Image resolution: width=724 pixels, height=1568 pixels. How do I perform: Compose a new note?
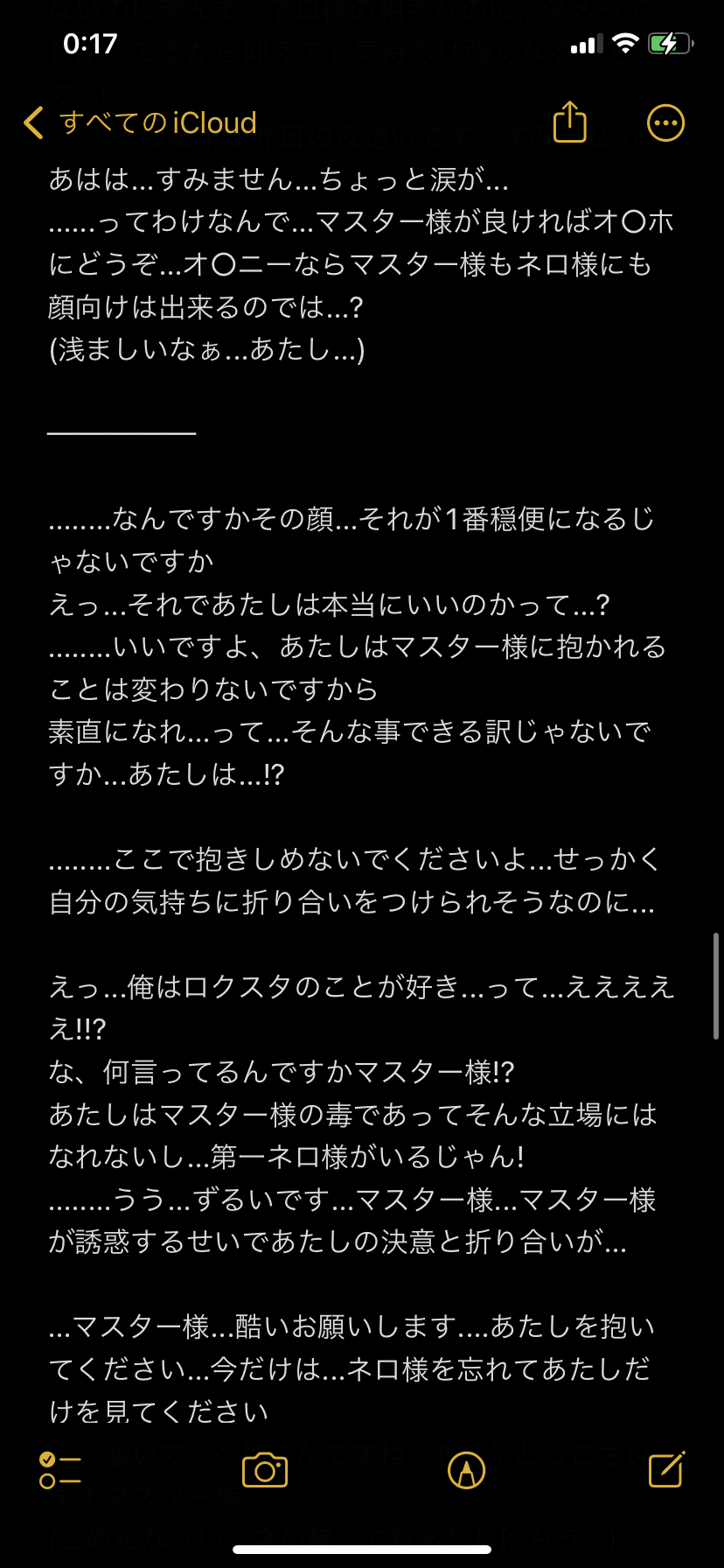666,1469
